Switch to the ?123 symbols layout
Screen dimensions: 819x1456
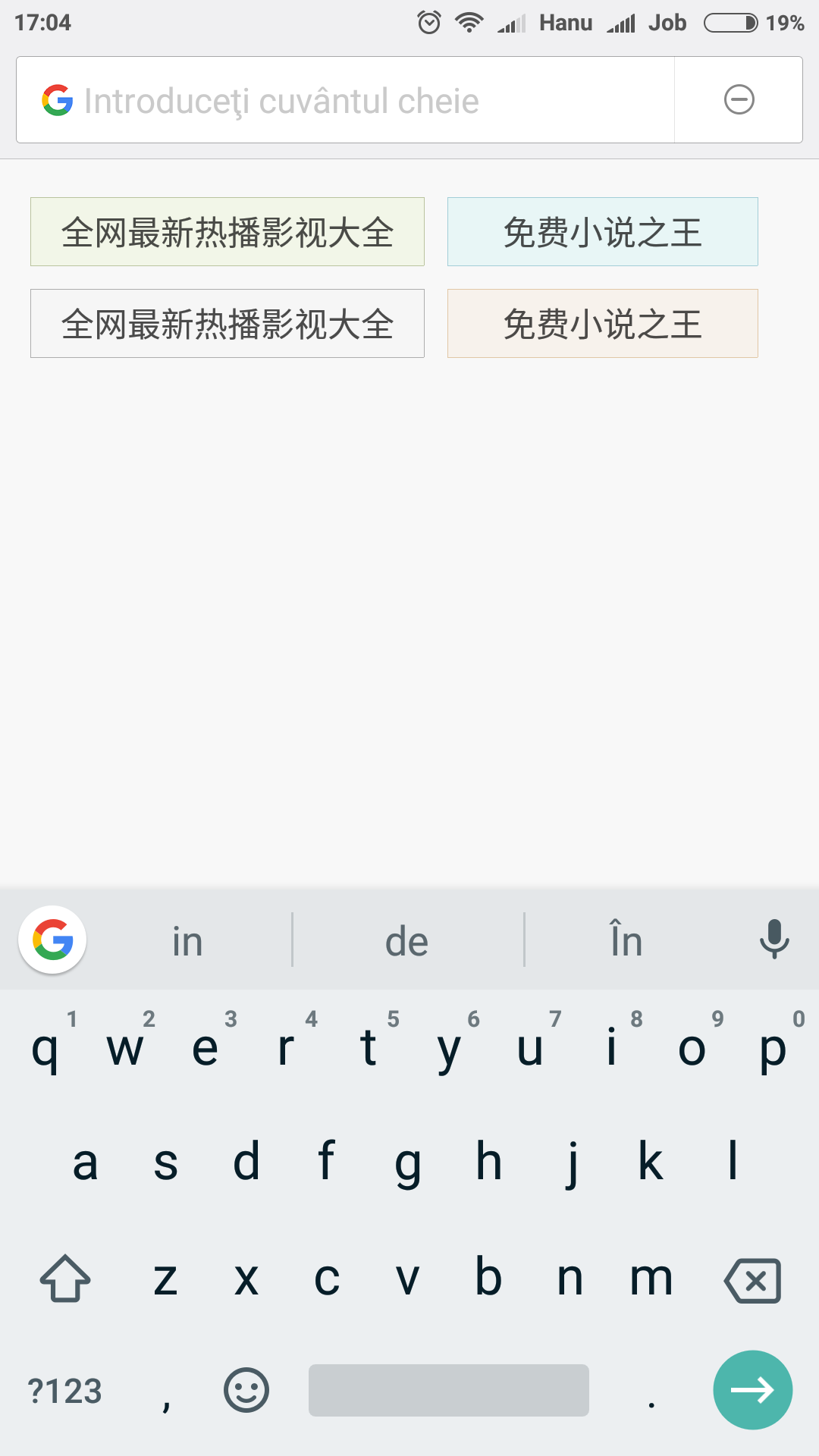pyautogui.click(x=64, y=1391)
